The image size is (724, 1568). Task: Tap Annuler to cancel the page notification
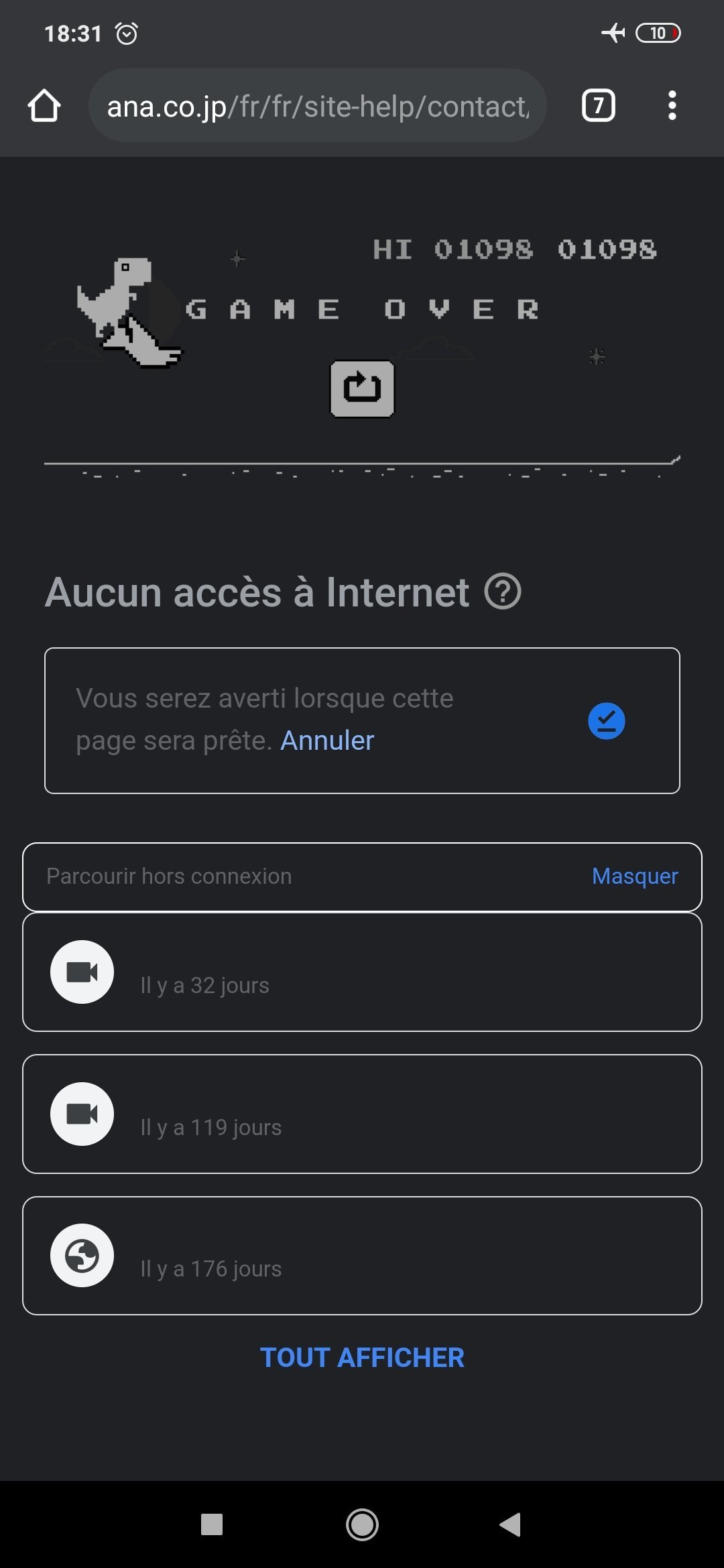(327, 740)
